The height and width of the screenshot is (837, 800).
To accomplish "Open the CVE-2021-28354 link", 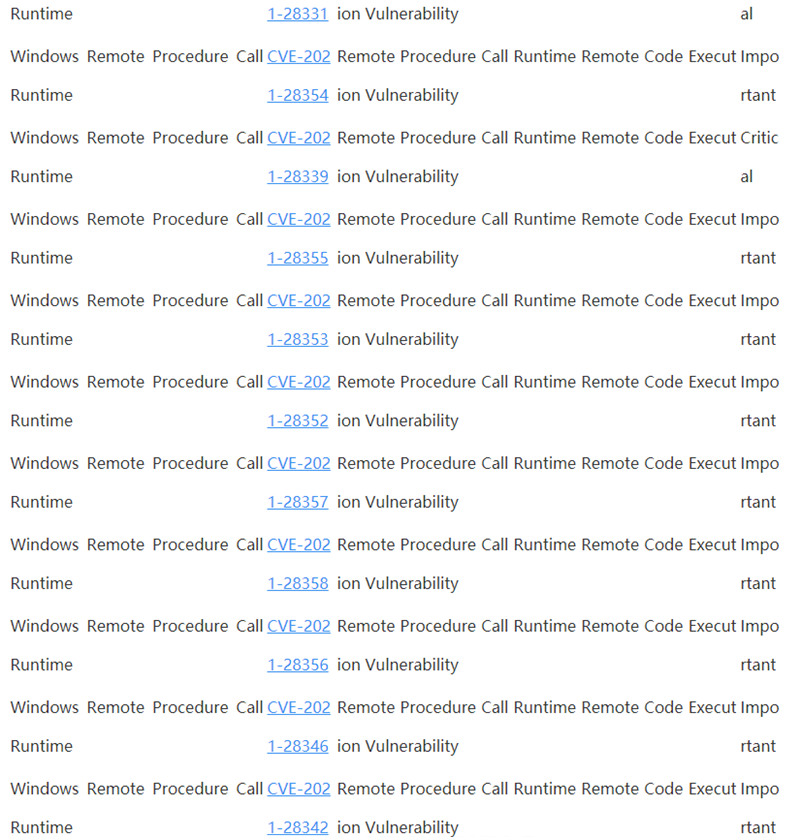I will [298, 96].
